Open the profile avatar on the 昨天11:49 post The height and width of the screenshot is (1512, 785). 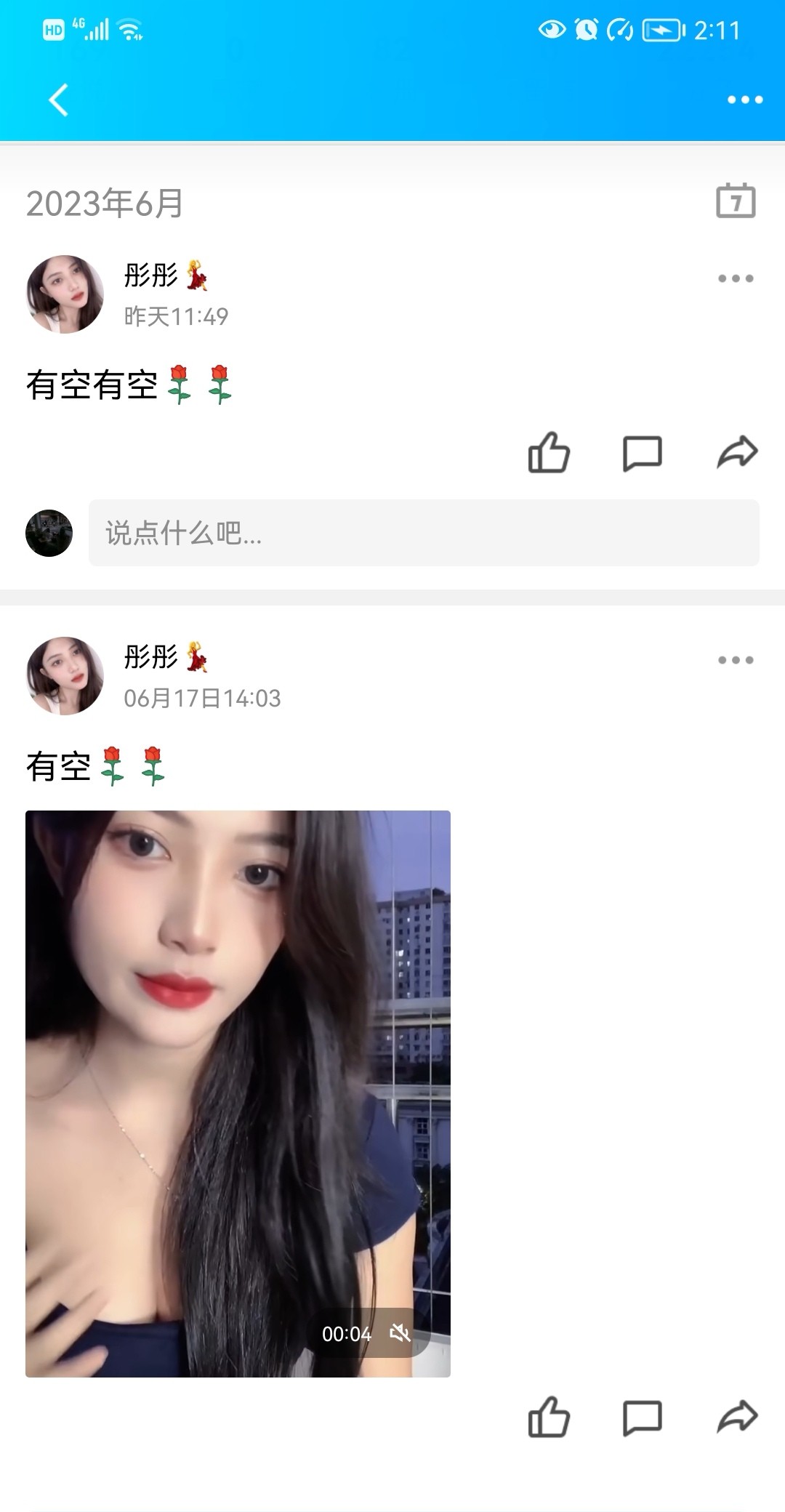(x=65, y=294)
